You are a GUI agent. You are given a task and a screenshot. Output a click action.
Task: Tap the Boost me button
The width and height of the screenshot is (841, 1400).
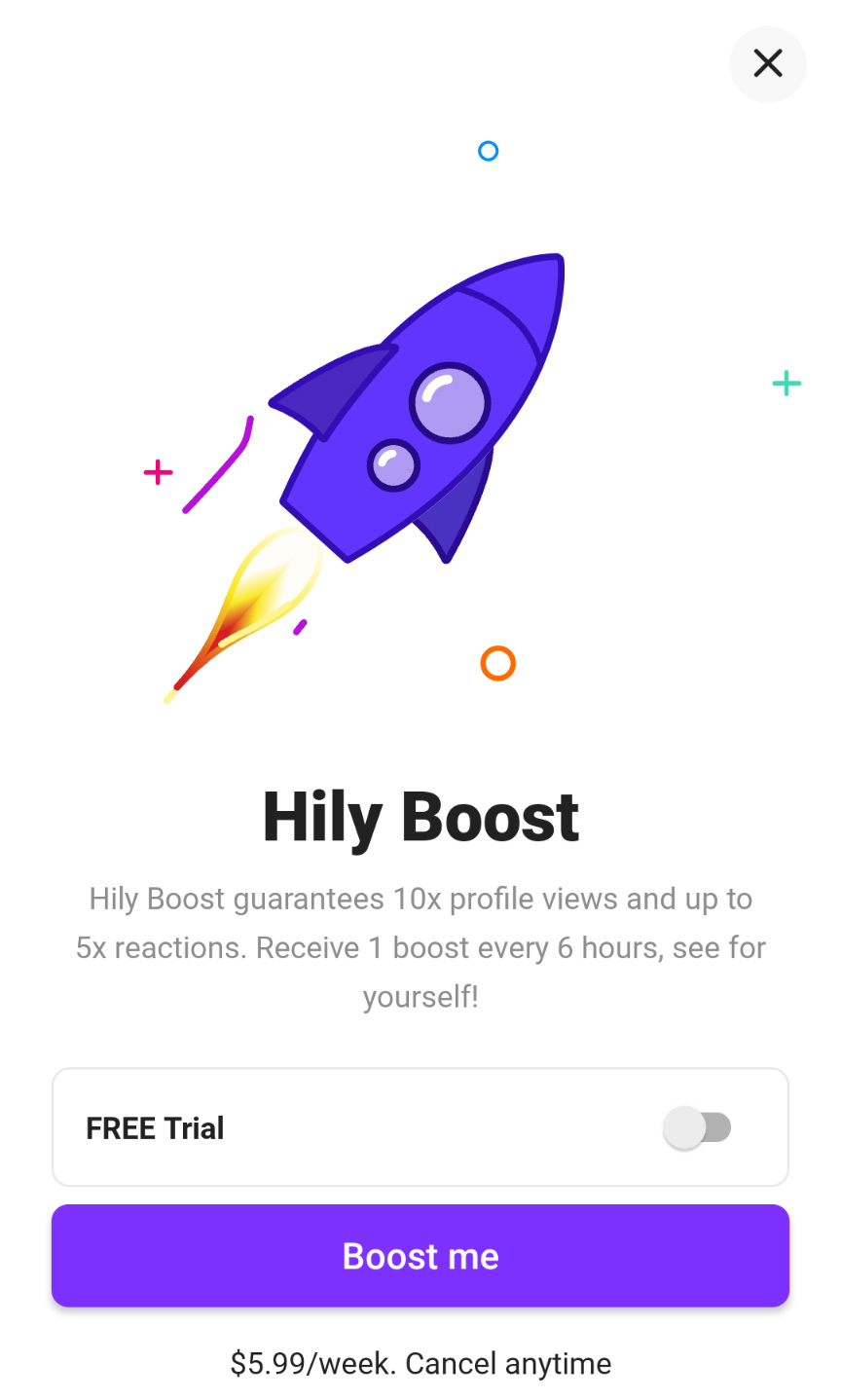point(420,1256)
